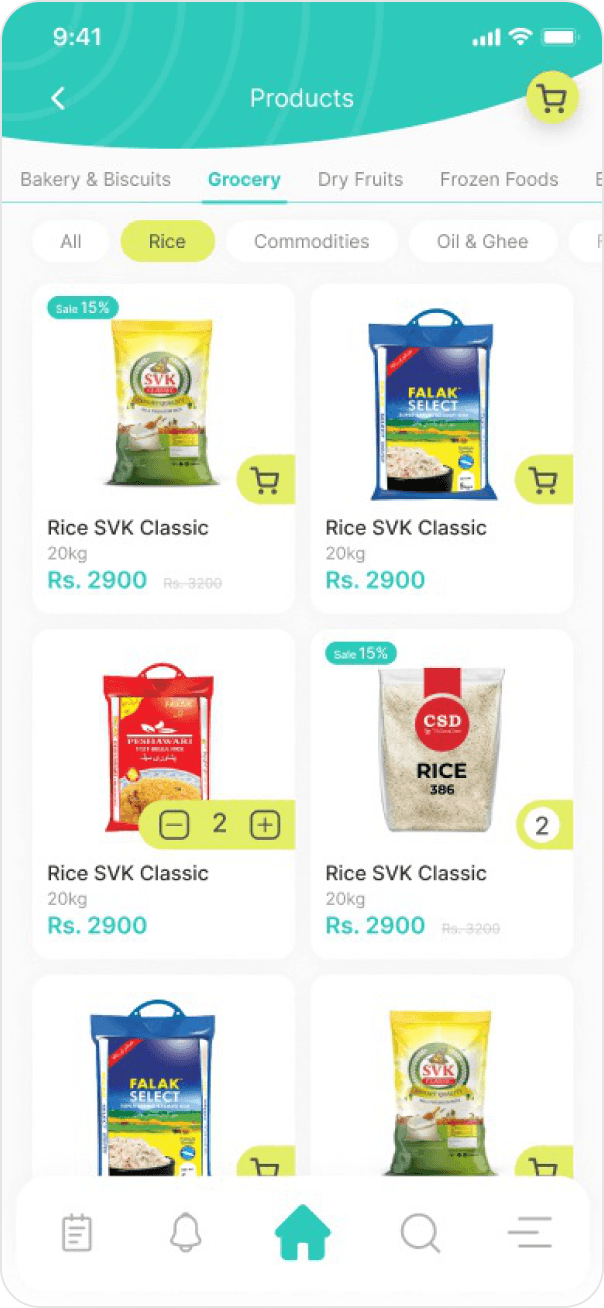The image size is (604, 1308).
Task: Switch to Dry Fruits tab
Action: 360,180
